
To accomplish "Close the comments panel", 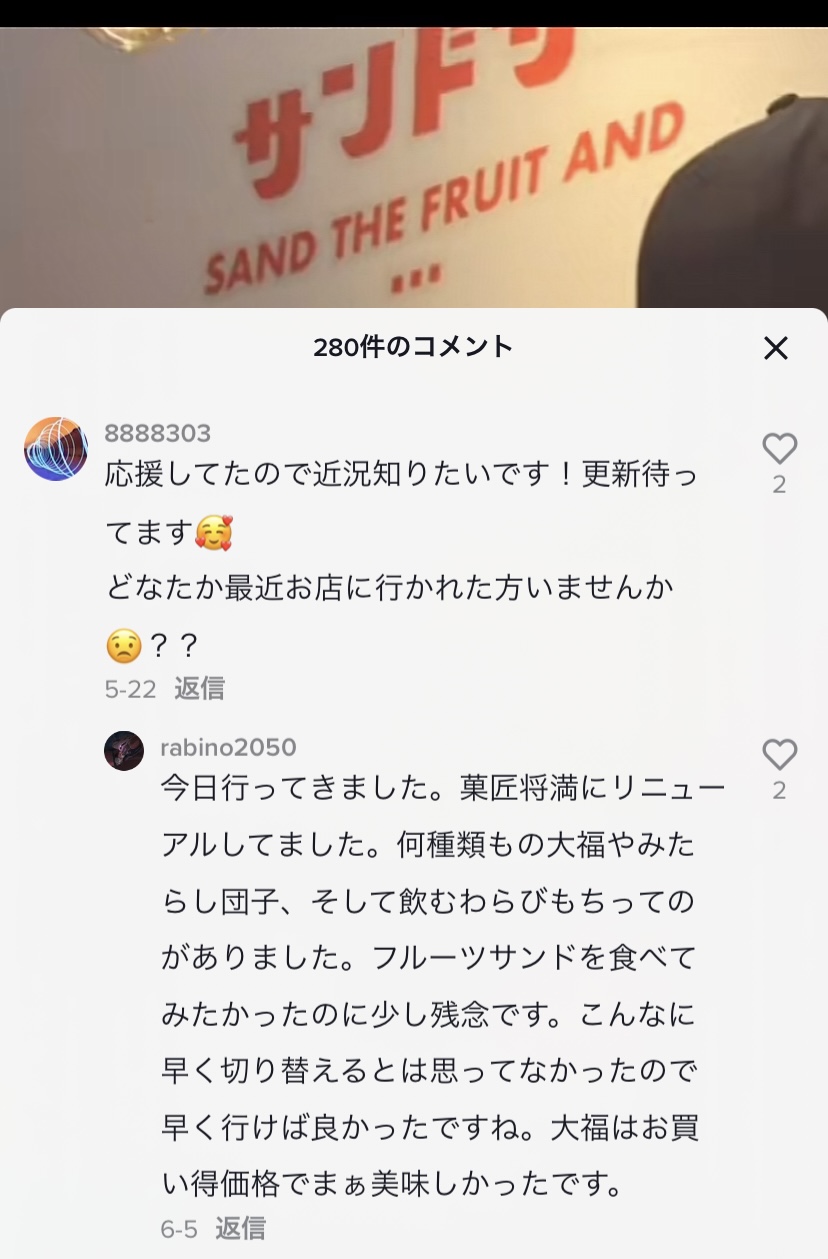I will coord(776,348).
